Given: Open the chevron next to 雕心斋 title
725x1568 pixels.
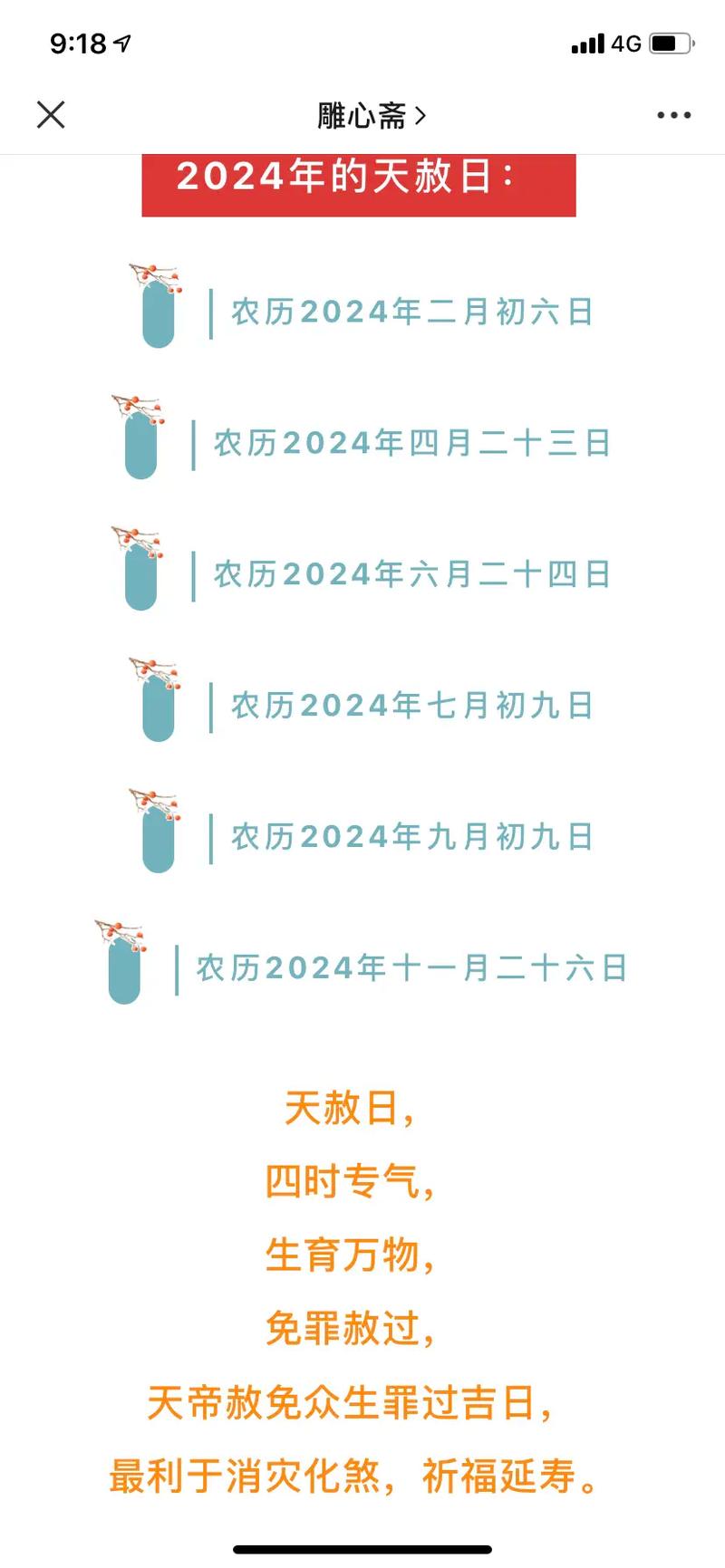Looking at the screenshot, I should 419,115.
